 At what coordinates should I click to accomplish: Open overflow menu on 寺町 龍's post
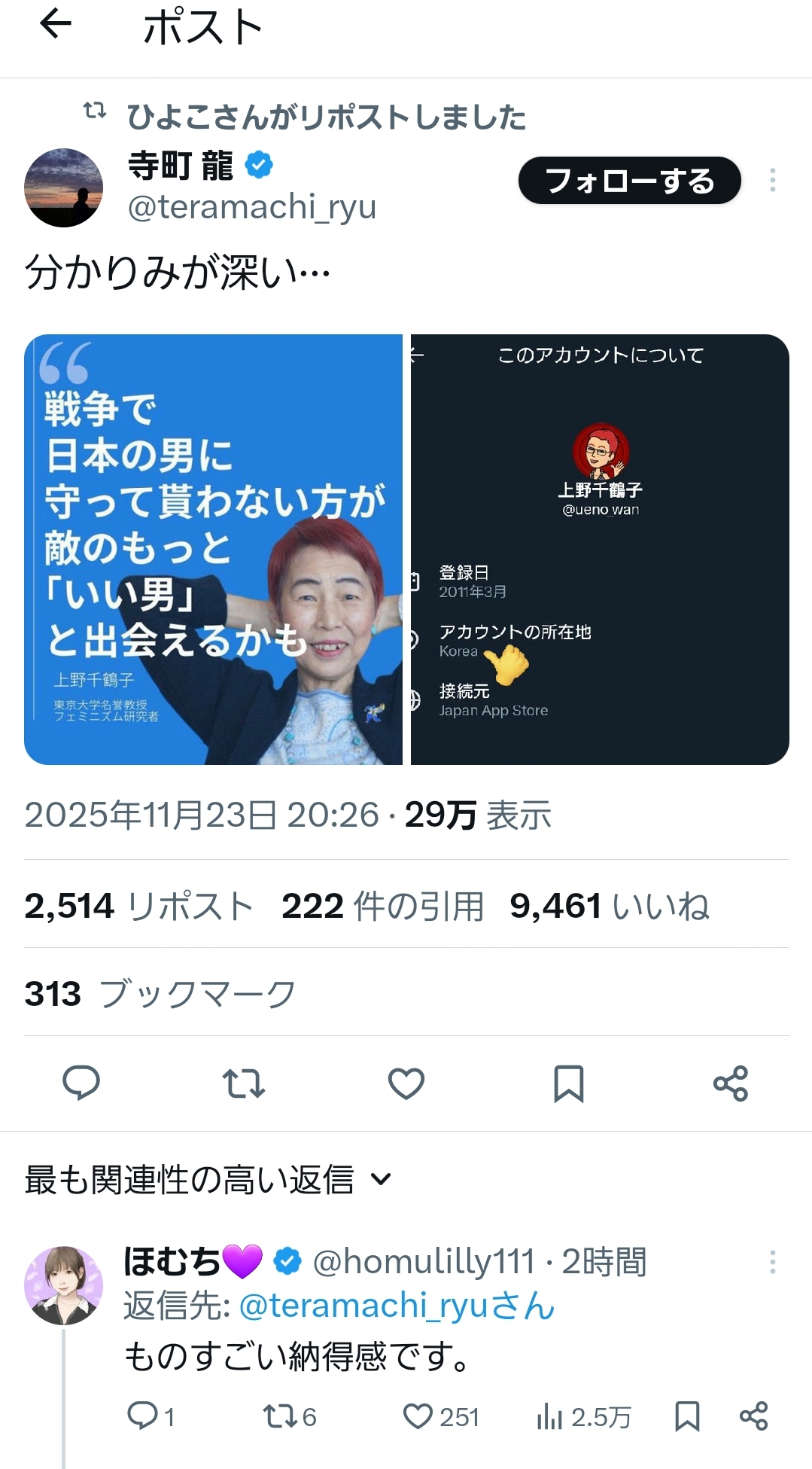772,180
